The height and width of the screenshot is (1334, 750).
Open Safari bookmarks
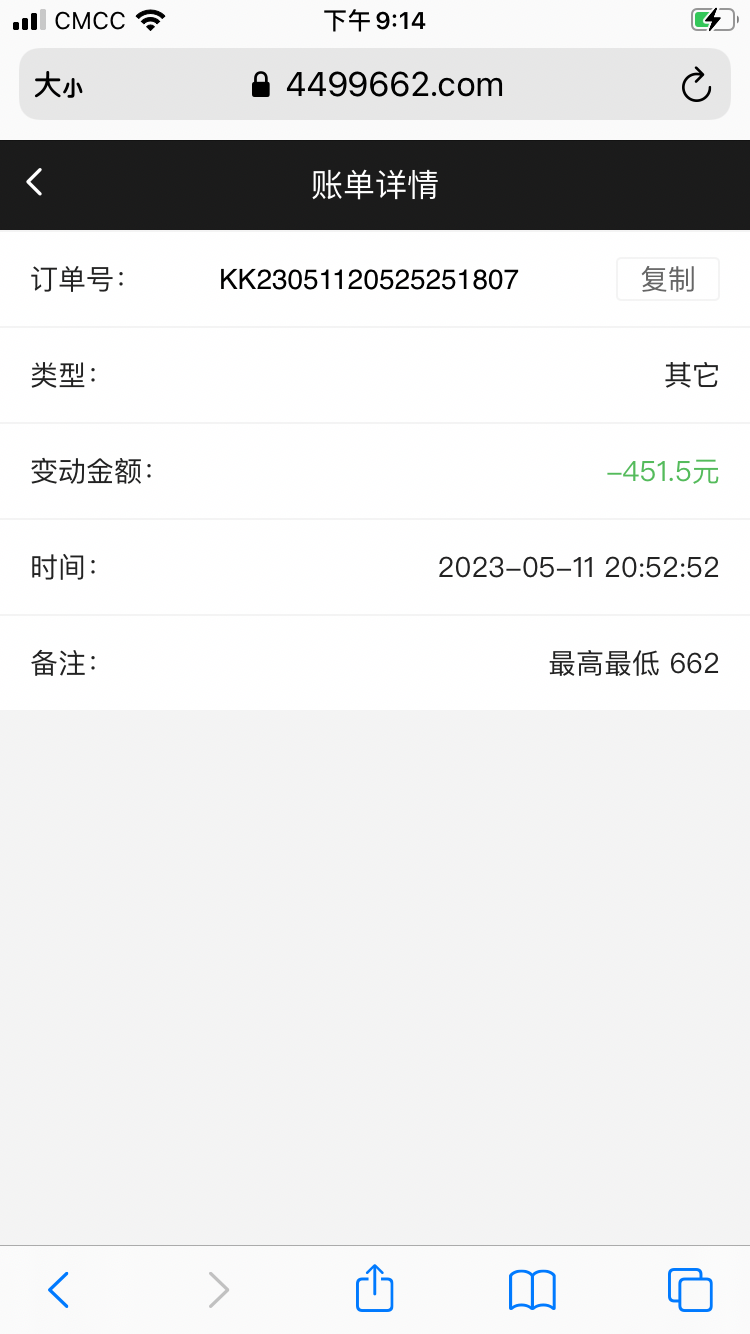click(x=532, y=1289)
